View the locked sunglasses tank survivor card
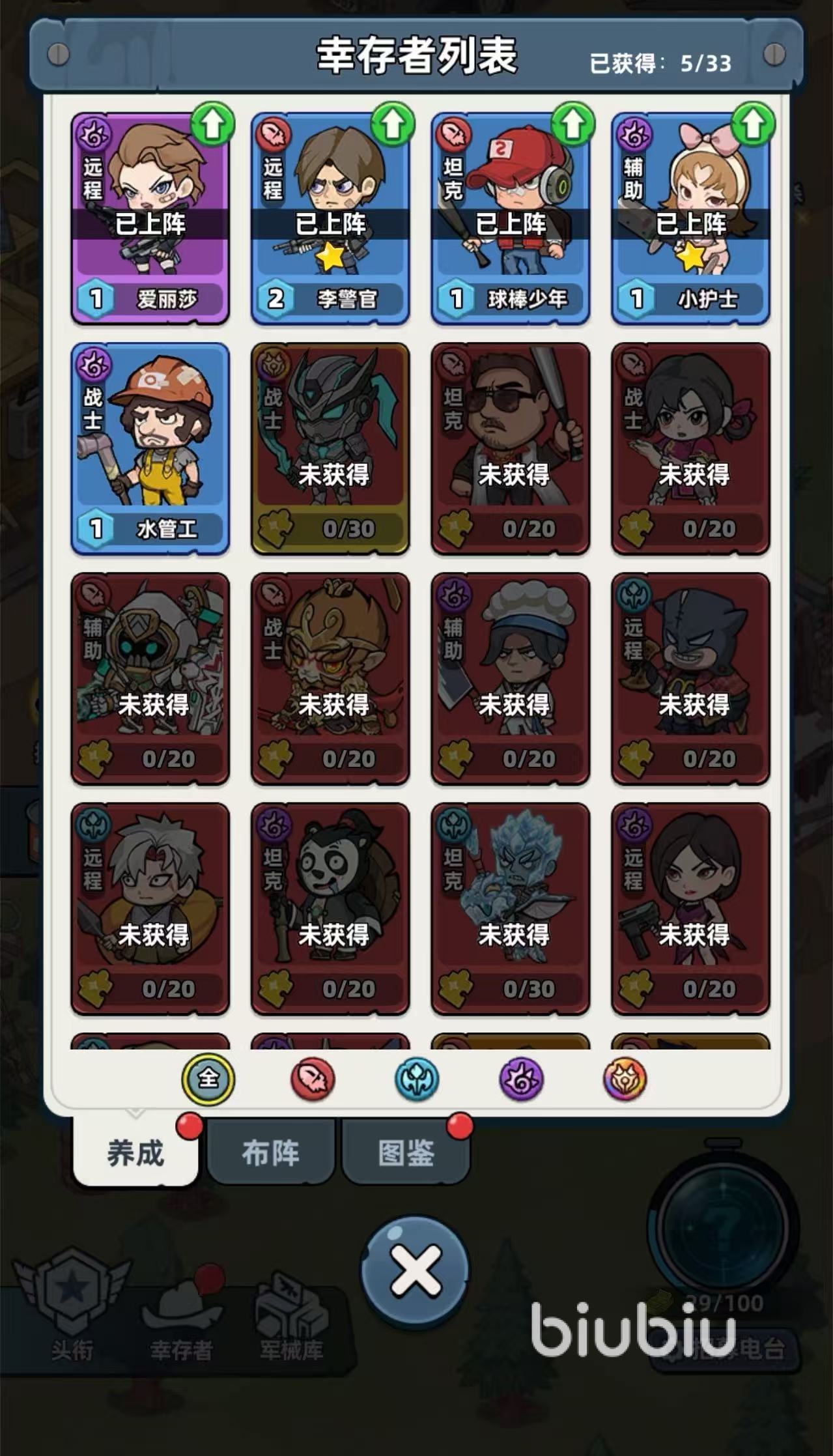The image size is (833, 1456). tap(511, 448)
